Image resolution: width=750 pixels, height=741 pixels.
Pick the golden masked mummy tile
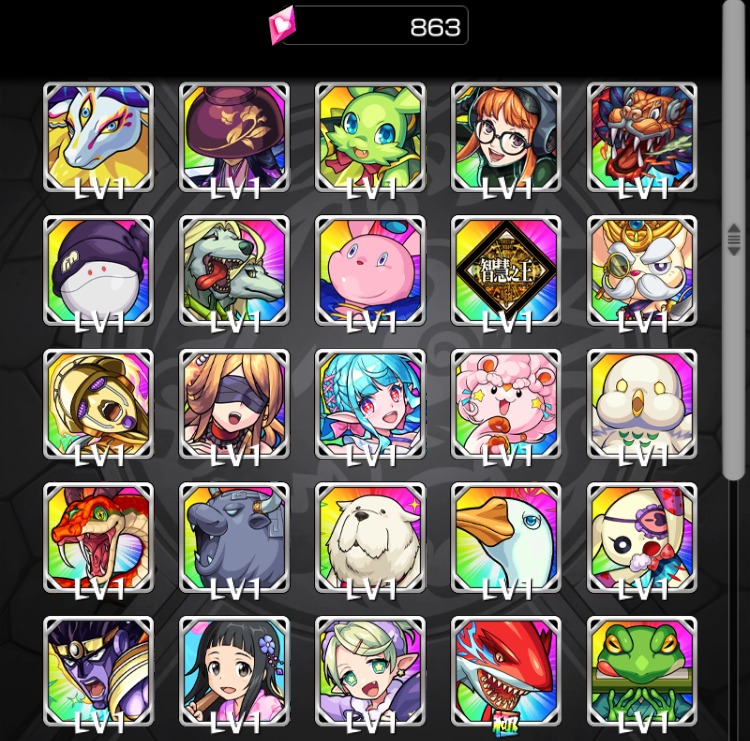pyautogui.click(x=99, y=404)
